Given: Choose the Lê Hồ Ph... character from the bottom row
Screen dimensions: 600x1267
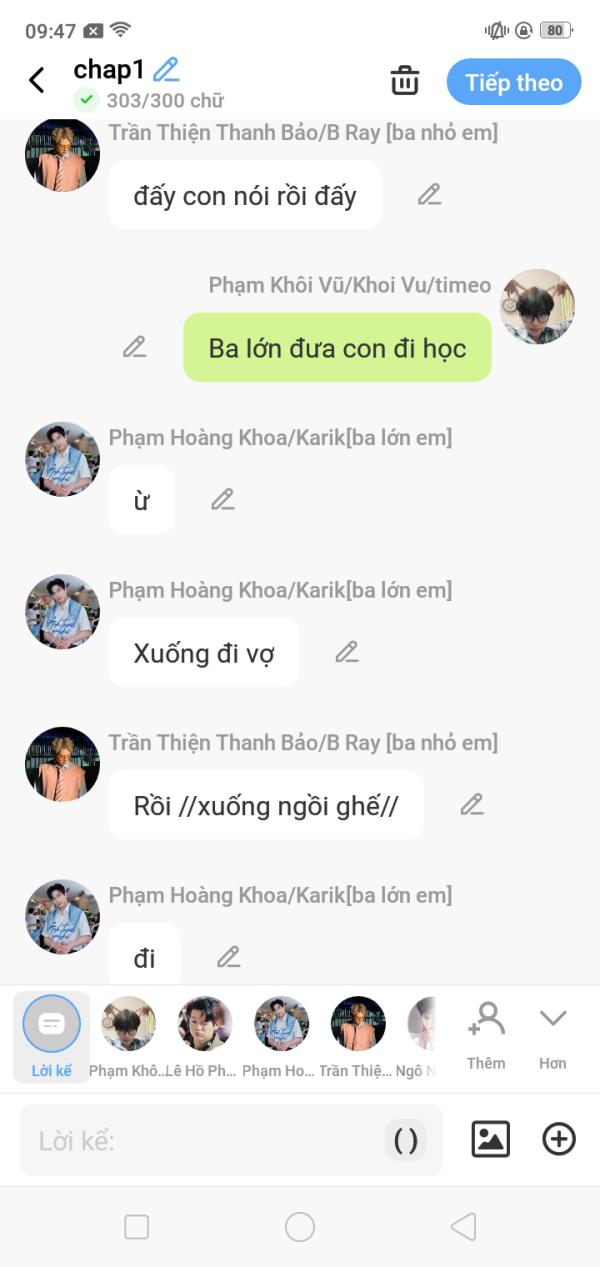Looking at the screenshot, I should (x=205, y=1037).
